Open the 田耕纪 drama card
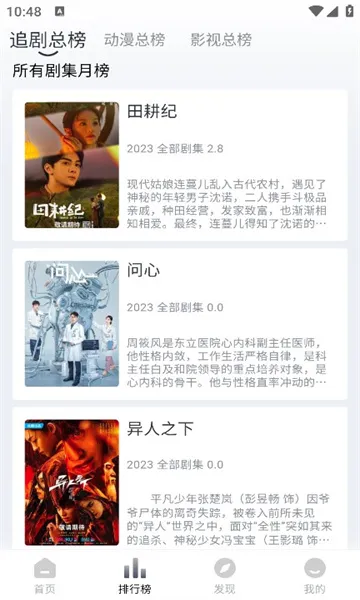 coord(180,165)
